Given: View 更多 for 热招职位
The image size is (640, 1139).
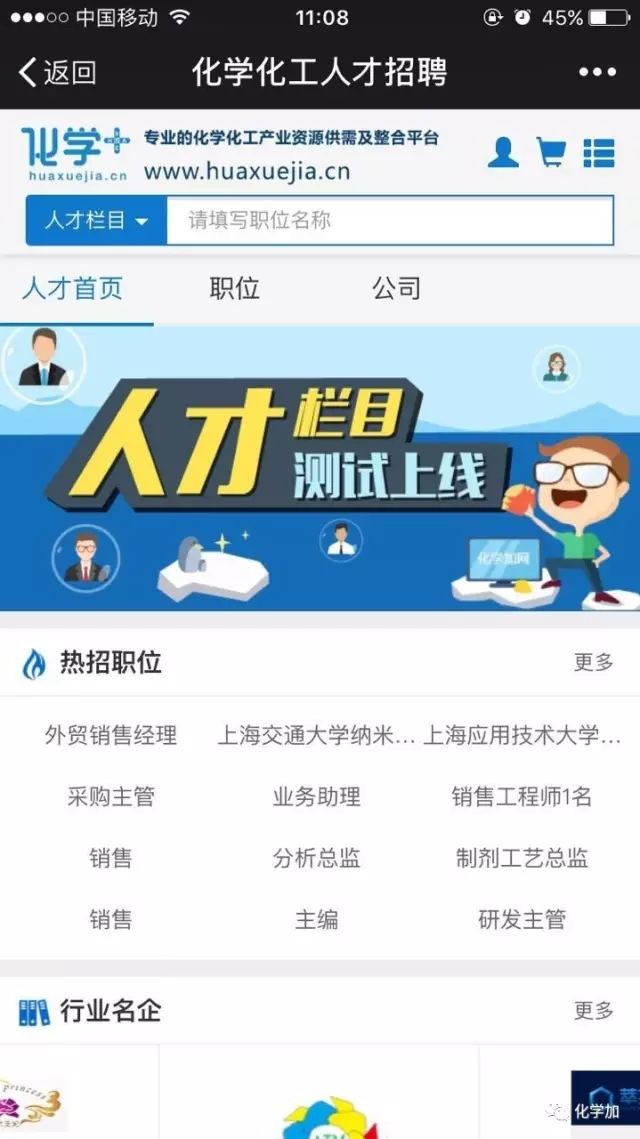Looking at the screenshot, I should [593, 662].
